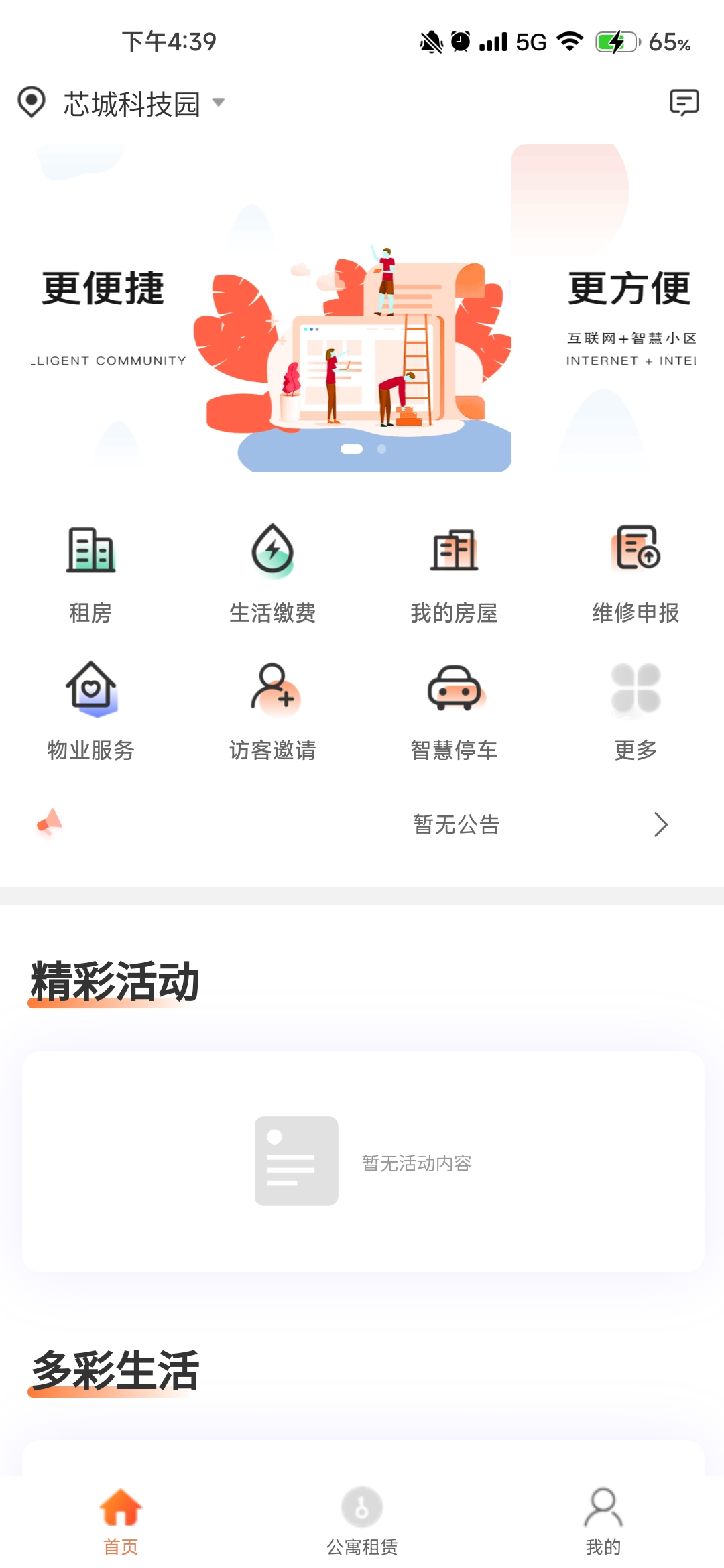The image size is (724, 1568).
Task: Open 访客邀请 visitor invite
Action: pyautogui.click(x=272, y=711)
